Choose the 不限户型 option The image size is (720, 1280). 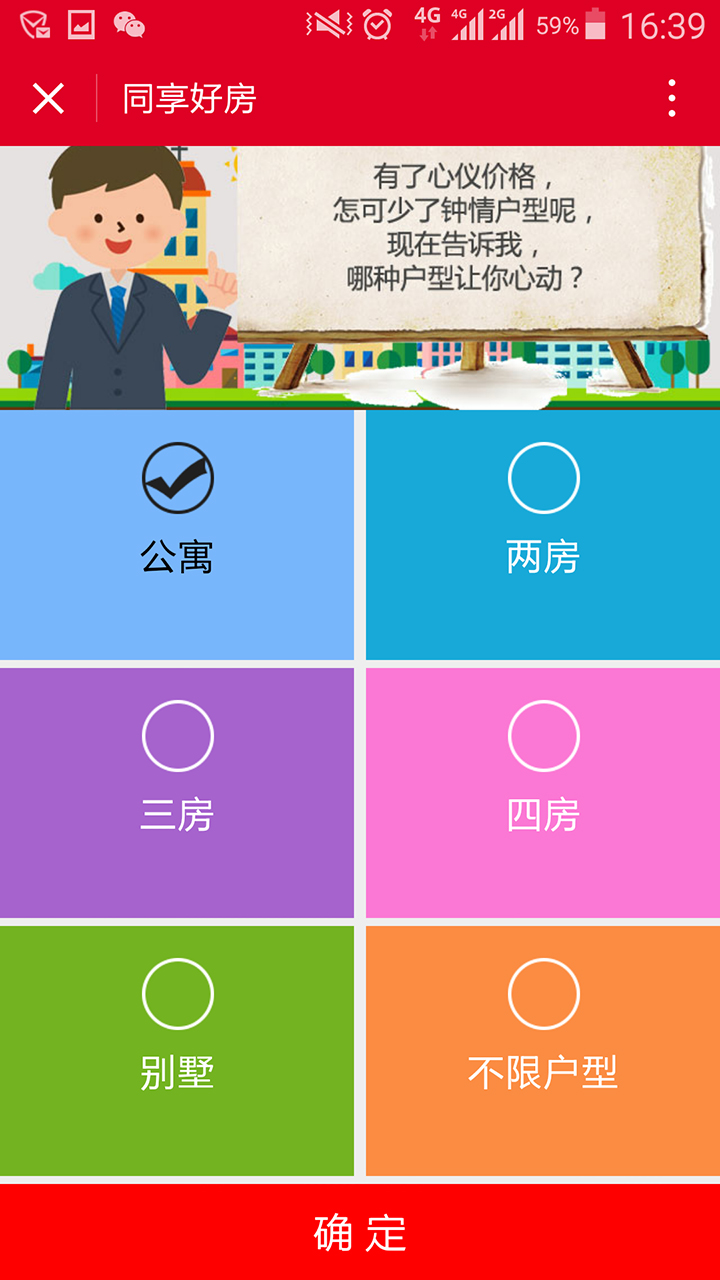coord(543,995)
